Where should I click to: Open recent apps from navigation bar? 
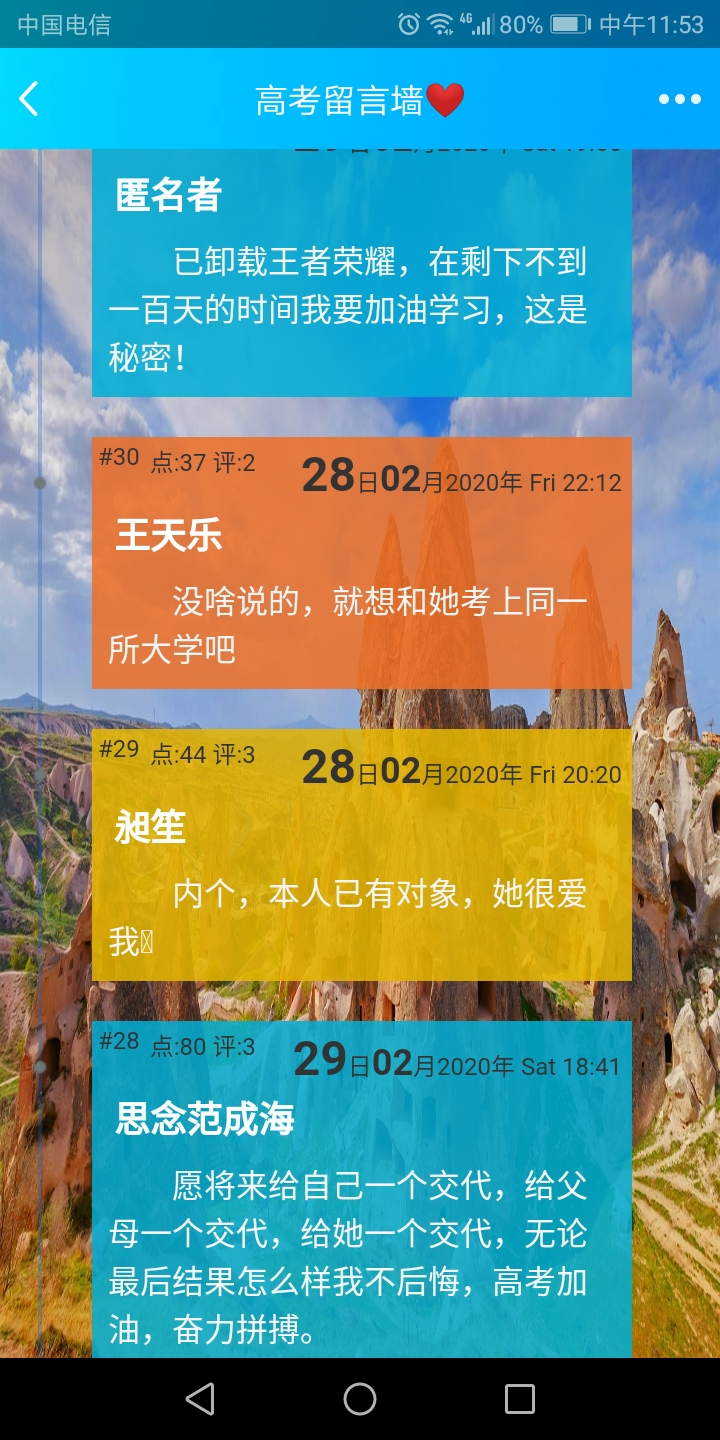pyautogui.click(x=519, y=1399)
